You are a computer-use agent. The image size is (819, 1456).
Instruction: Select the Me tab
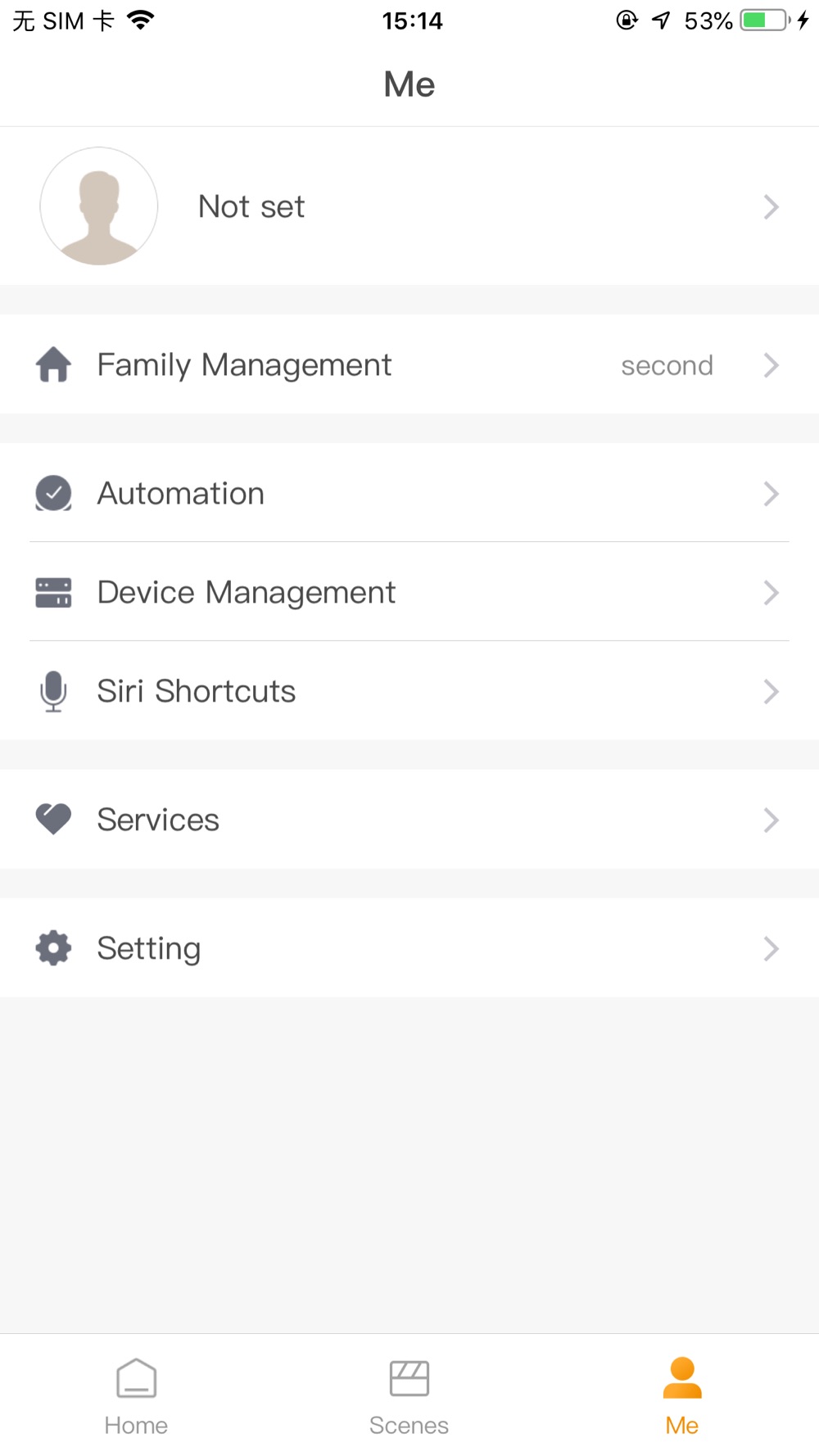point(682,1396)
